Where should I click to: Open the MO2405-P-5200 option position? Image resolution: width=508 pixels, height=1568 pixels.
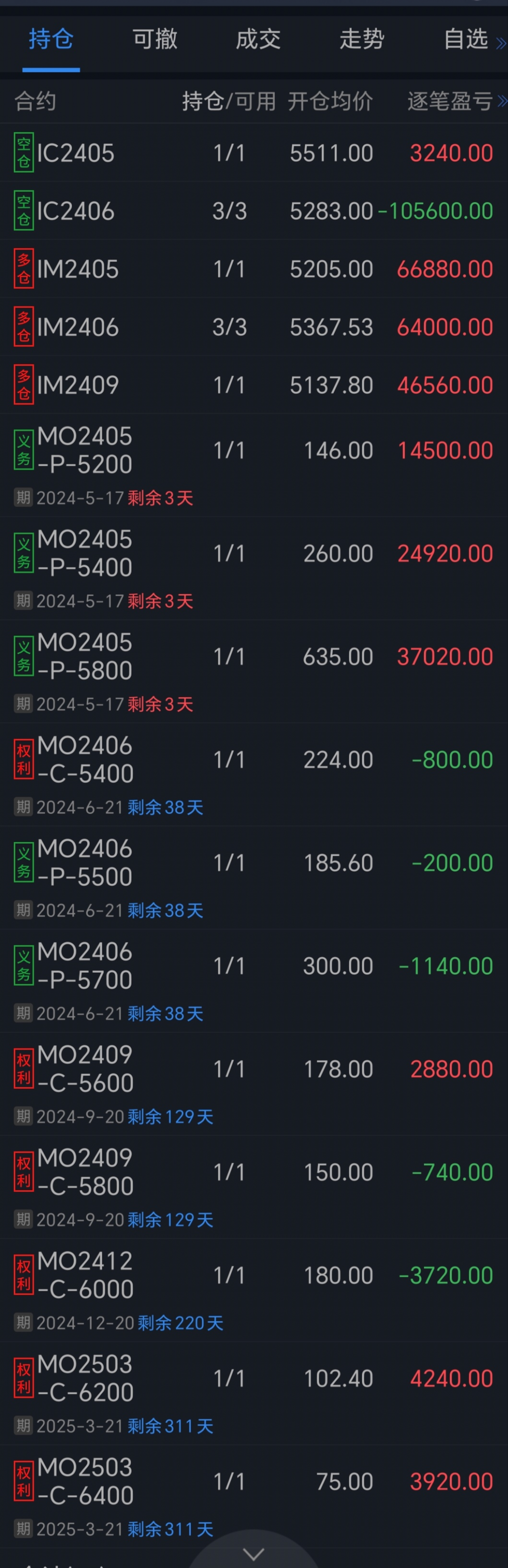pos(254,450)
